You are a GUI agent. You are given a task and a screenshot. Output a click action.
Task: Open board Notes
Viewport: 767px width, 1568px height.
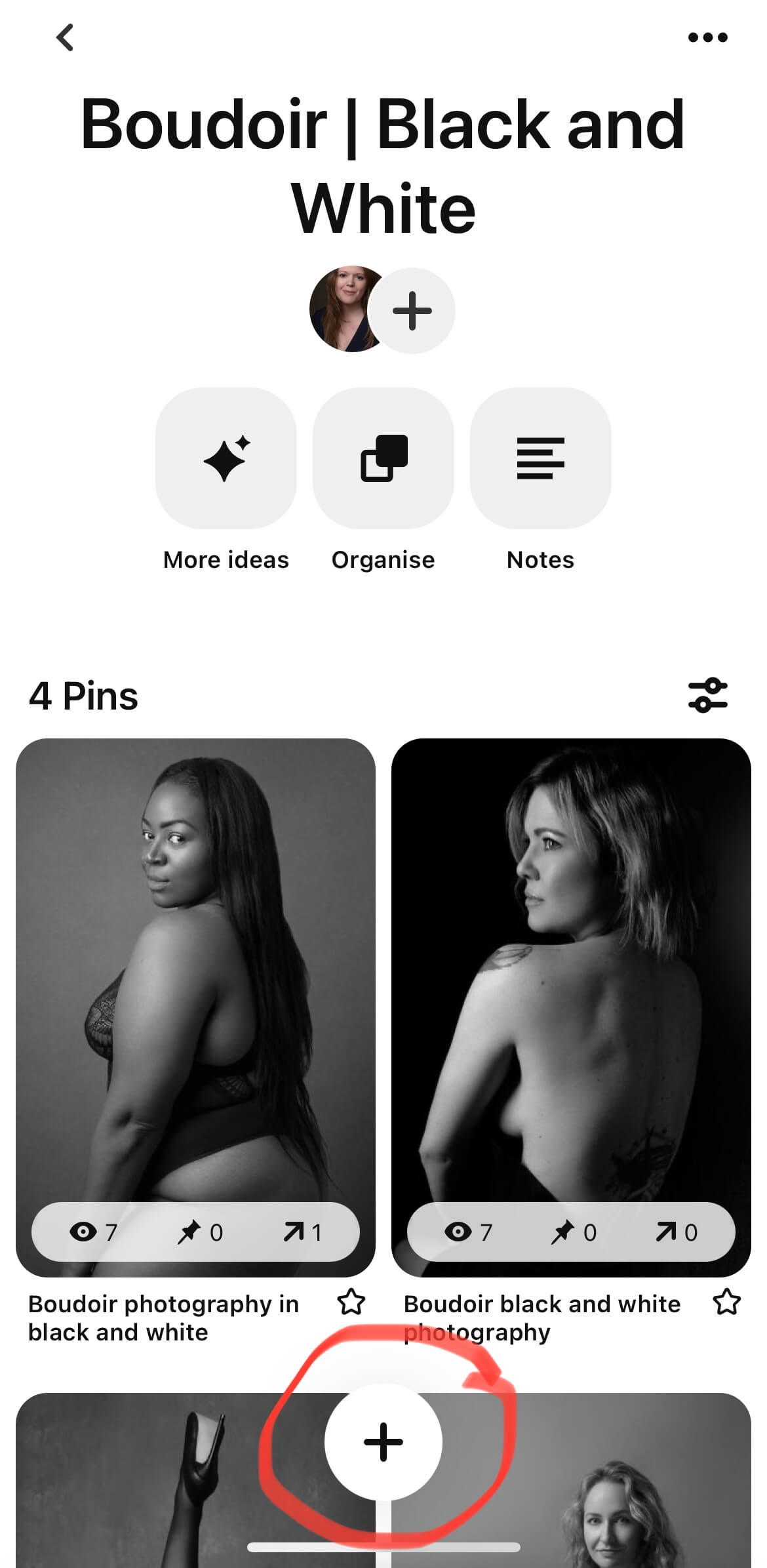[x=541, y=458]
